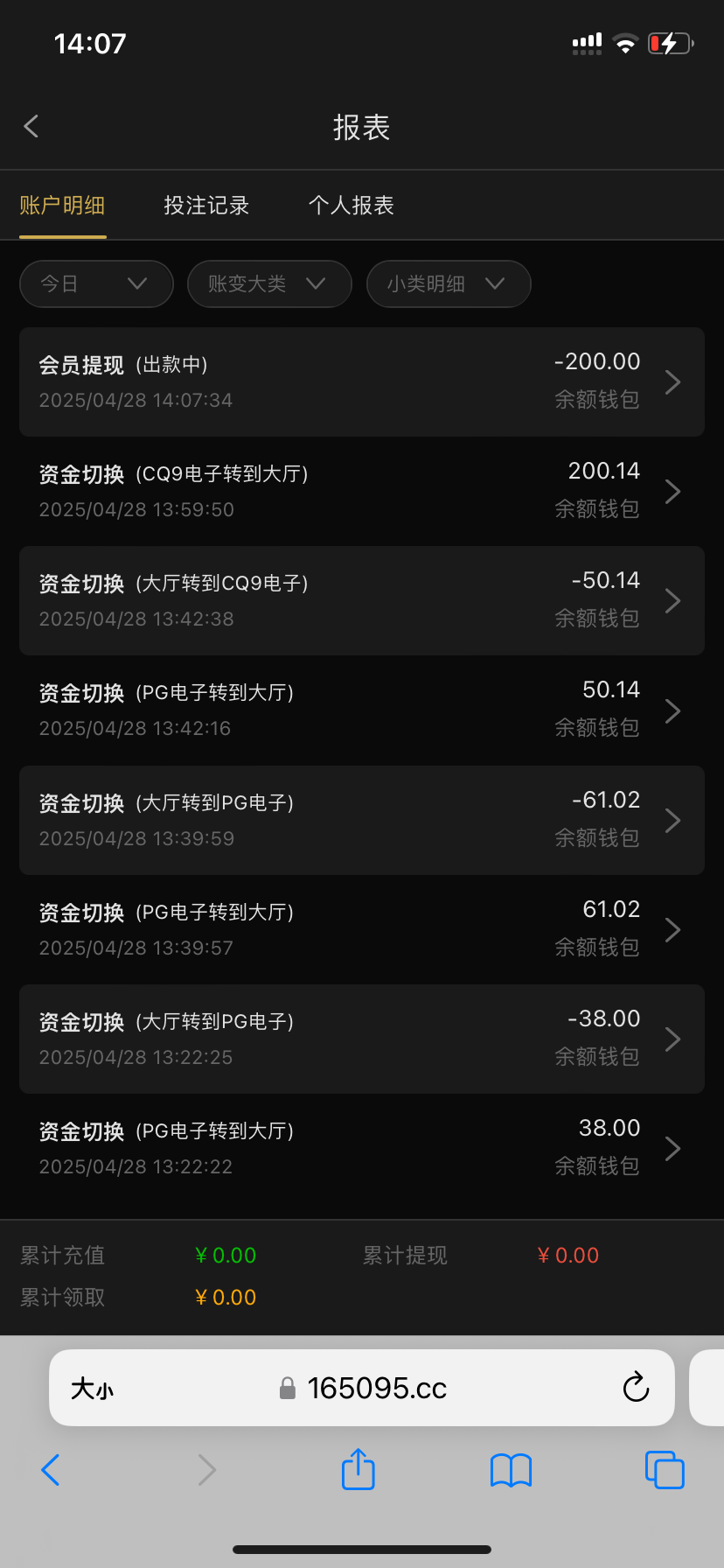Image resolution: width=724 pixels, height=1568 pixels.
Task: View the CQ9电子转到大厅 200.14 transfer
Action: point(362,491)
